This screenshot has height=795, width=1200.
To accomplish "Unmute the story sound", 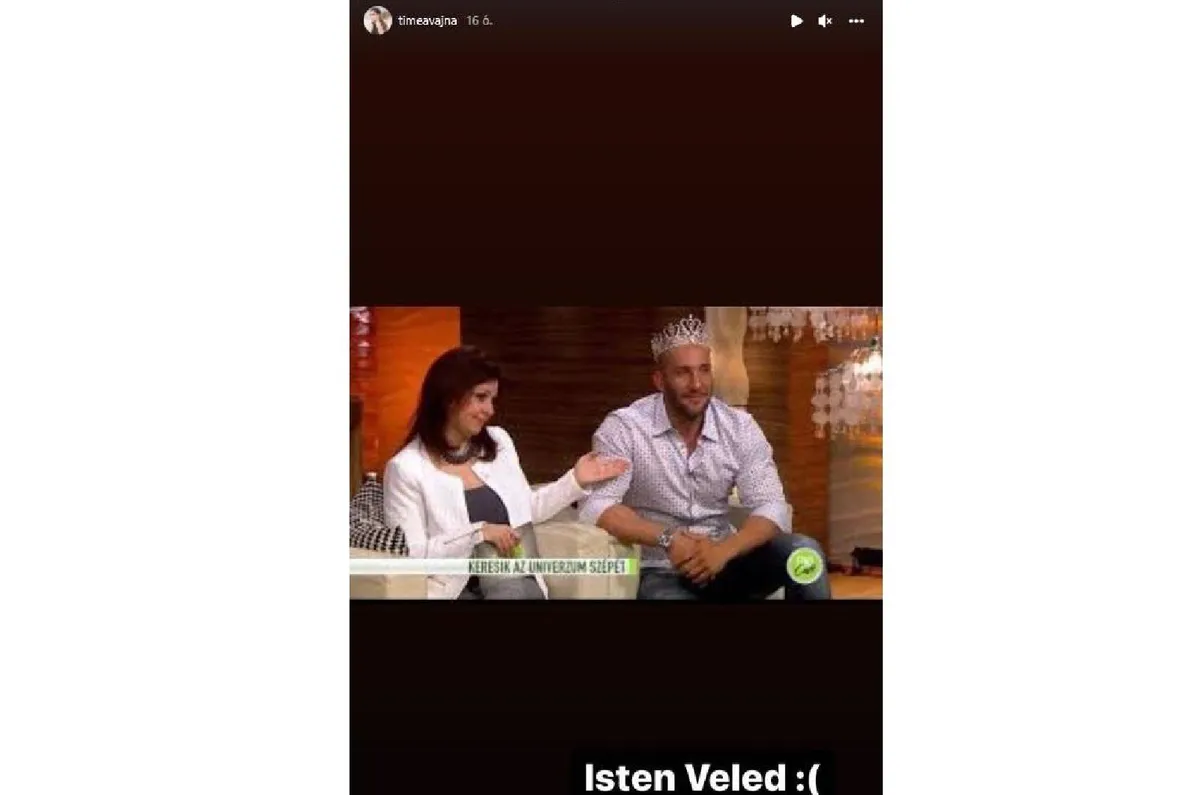I will click(825, 21).
